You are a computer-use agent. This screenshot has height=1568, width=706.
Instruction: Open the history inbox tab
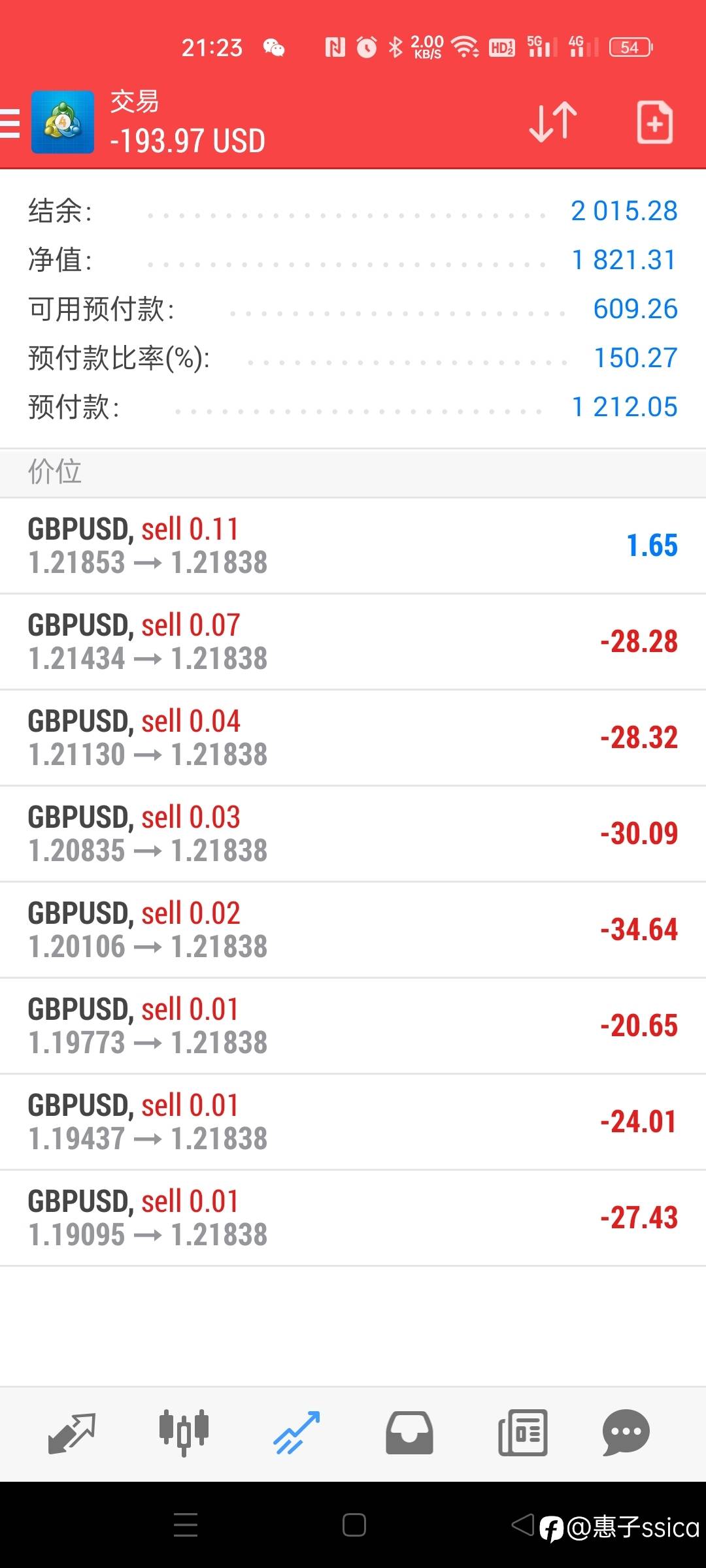tap(409, 1433)
